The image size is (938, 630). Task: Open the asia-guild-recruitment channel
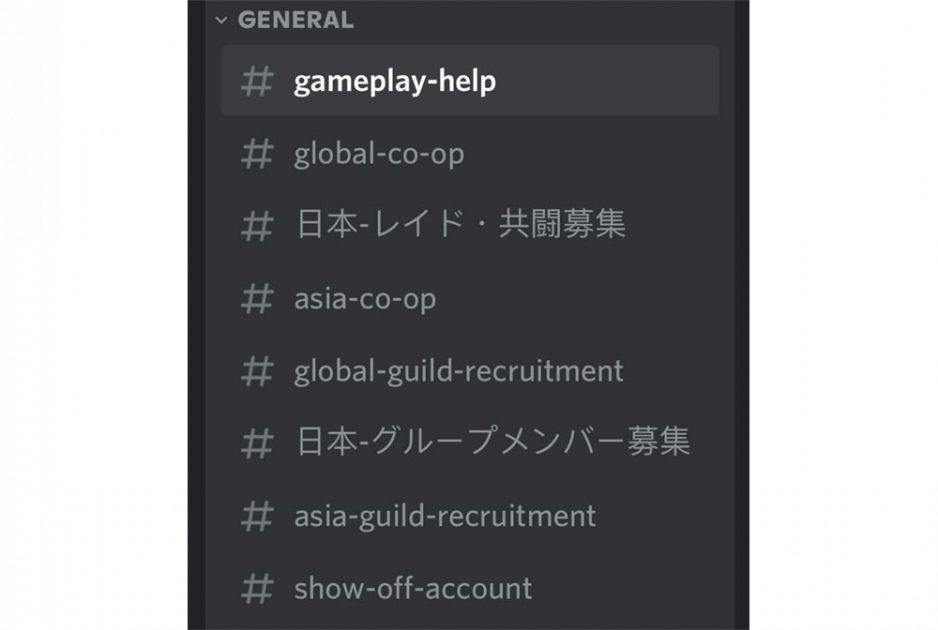point(444,516)
